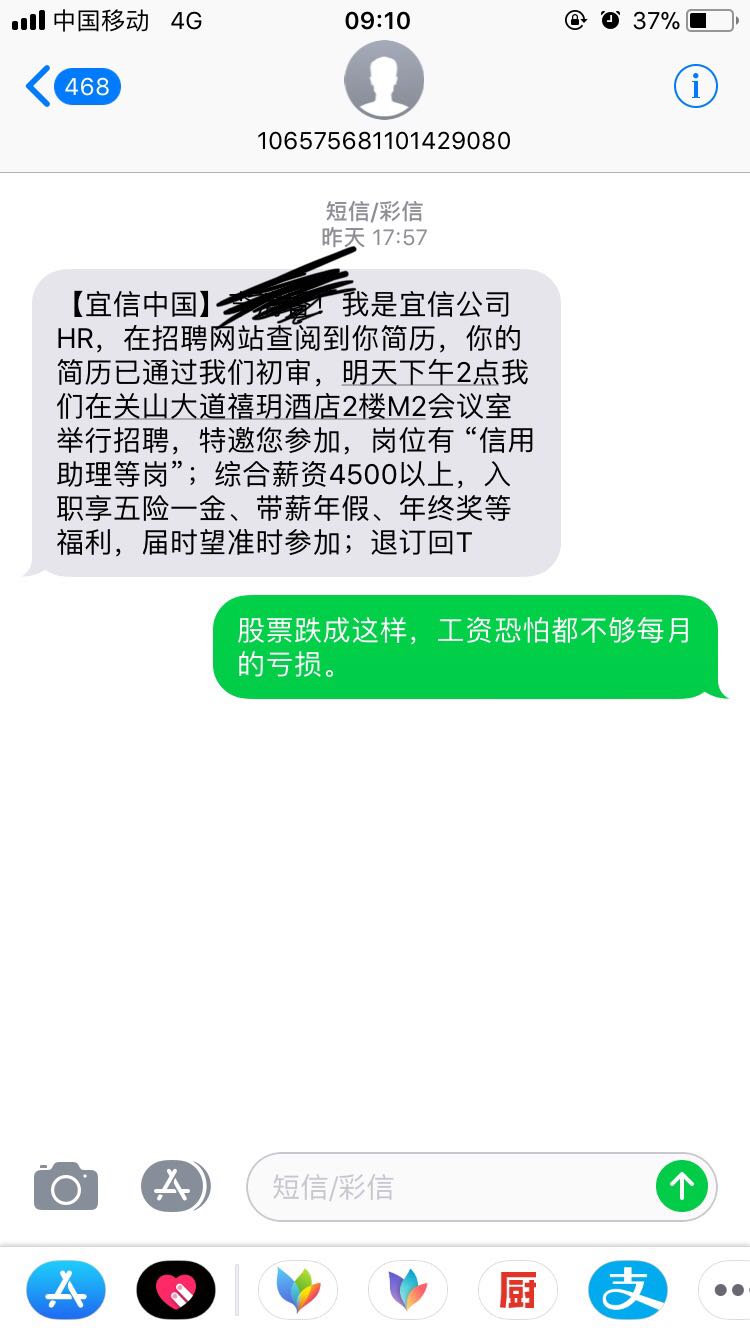Toggle the iMessage apps drawer button
The width and height of the screenshot is (750, 1334).
(x=175, y=1187)
